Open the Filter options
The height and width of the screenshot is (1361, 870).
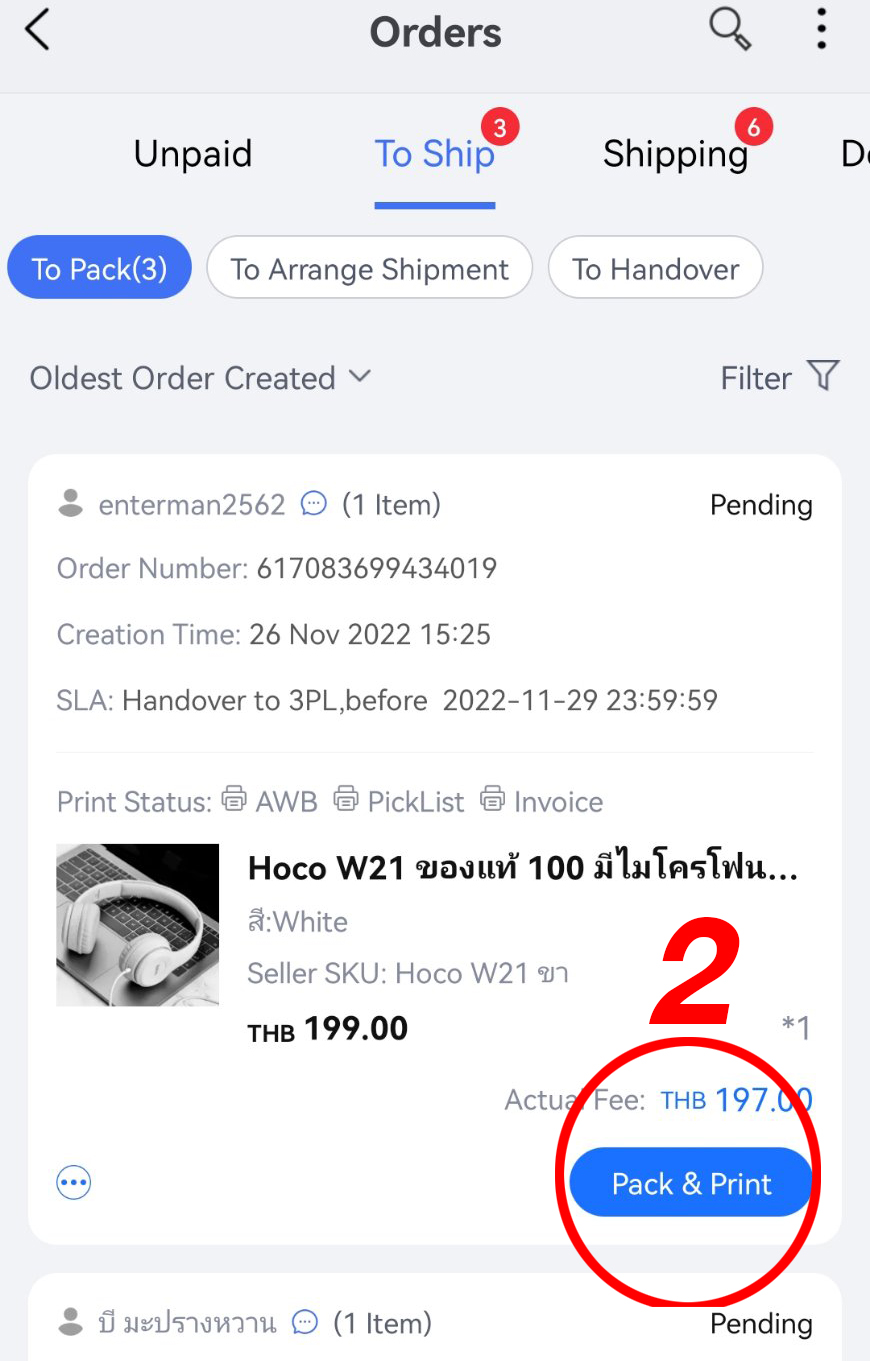779,377
